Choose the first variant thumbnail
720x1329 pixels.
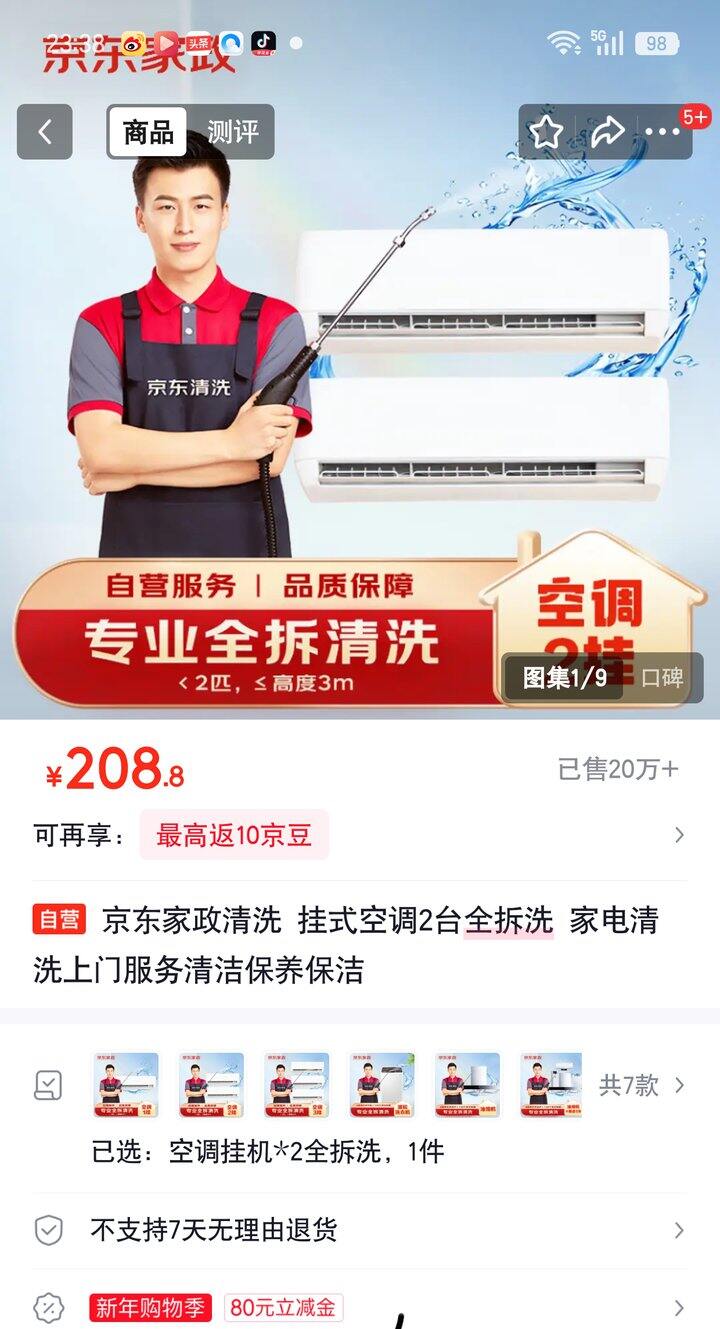click(x=126, y=1085)
